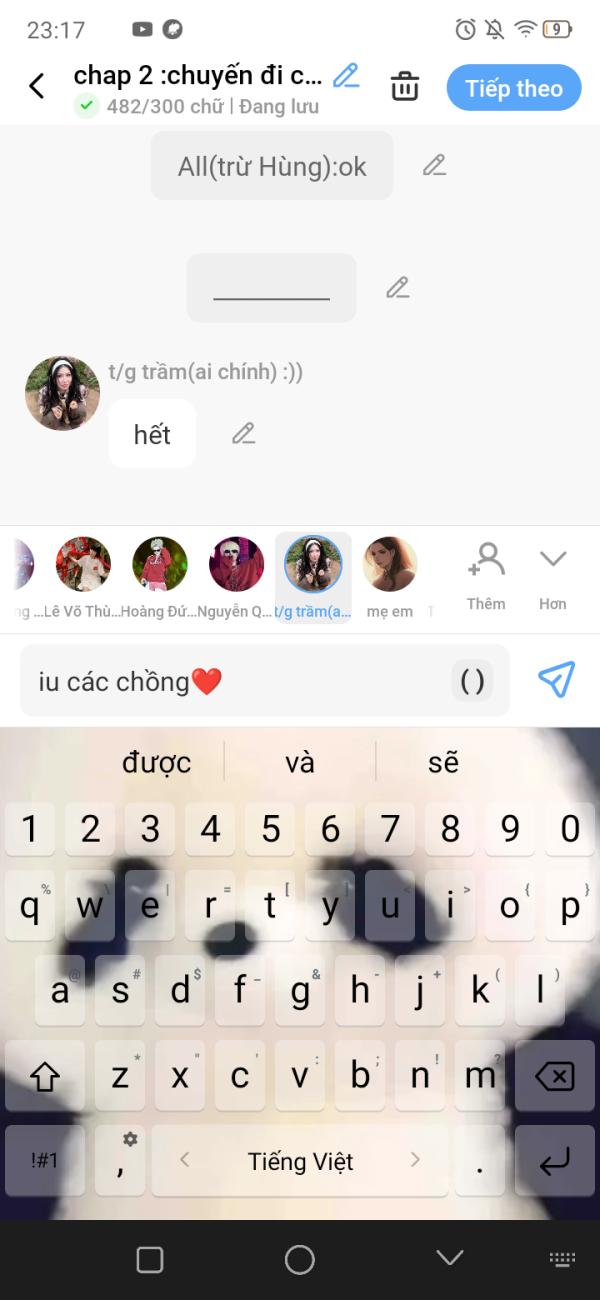Select character Lê Võ Thù...
The width and height of the screenshot is (600, 1300).
[83, 566]
